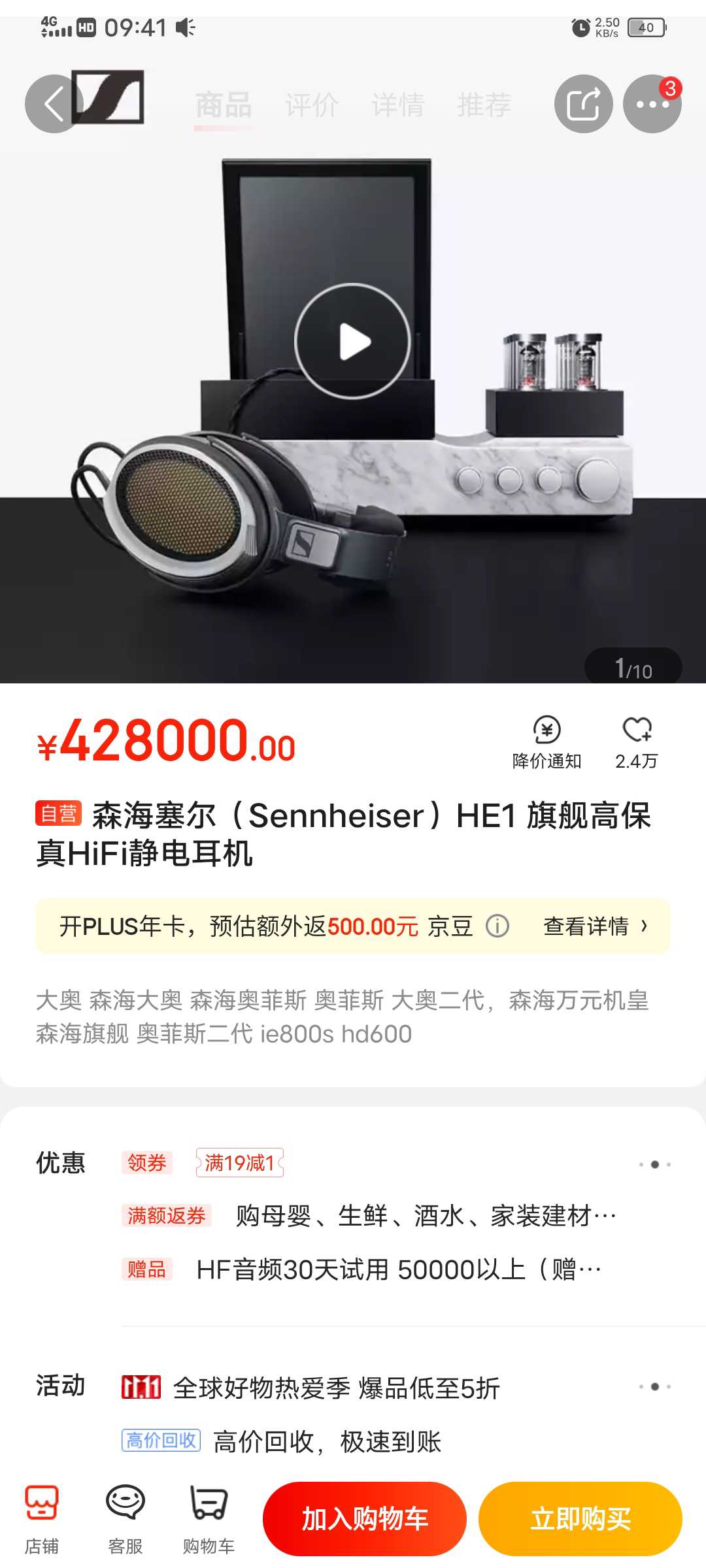Open the 高价回收 offer
This screenshot has height=1568, width=706.
[x=282, y=1441]
